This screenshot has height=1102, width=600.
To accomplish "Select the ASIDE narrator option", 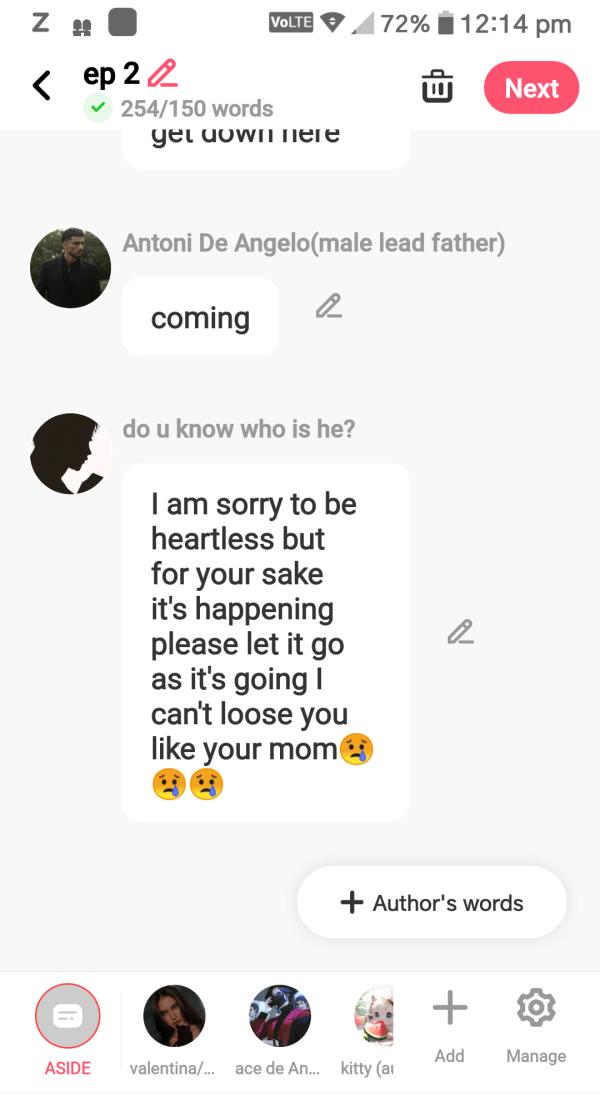I will pos(68,1017).
